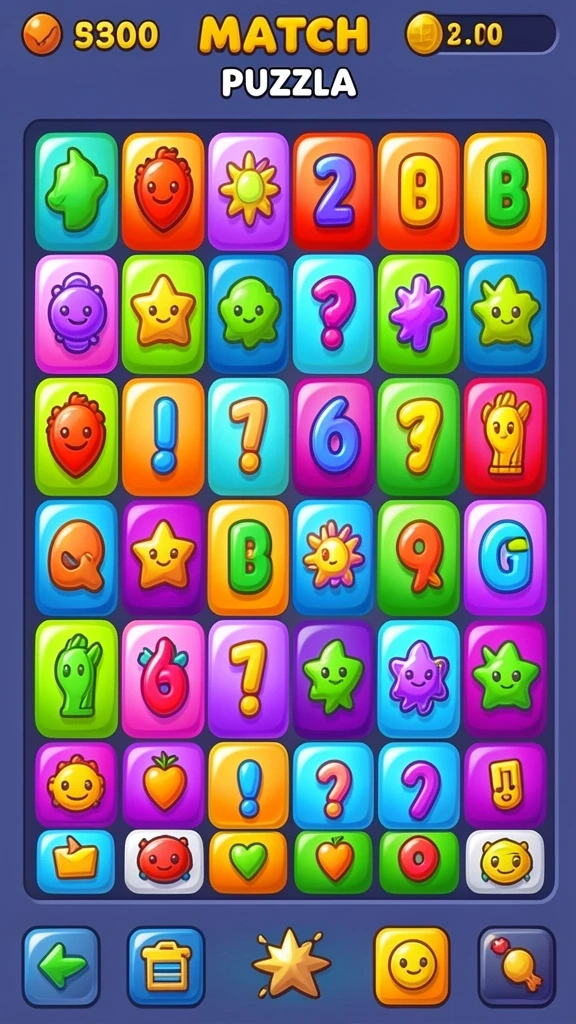Use the lollipop hammer booster
The width and height of the screenshot is (576, 1024).
(x=517, y=966)
